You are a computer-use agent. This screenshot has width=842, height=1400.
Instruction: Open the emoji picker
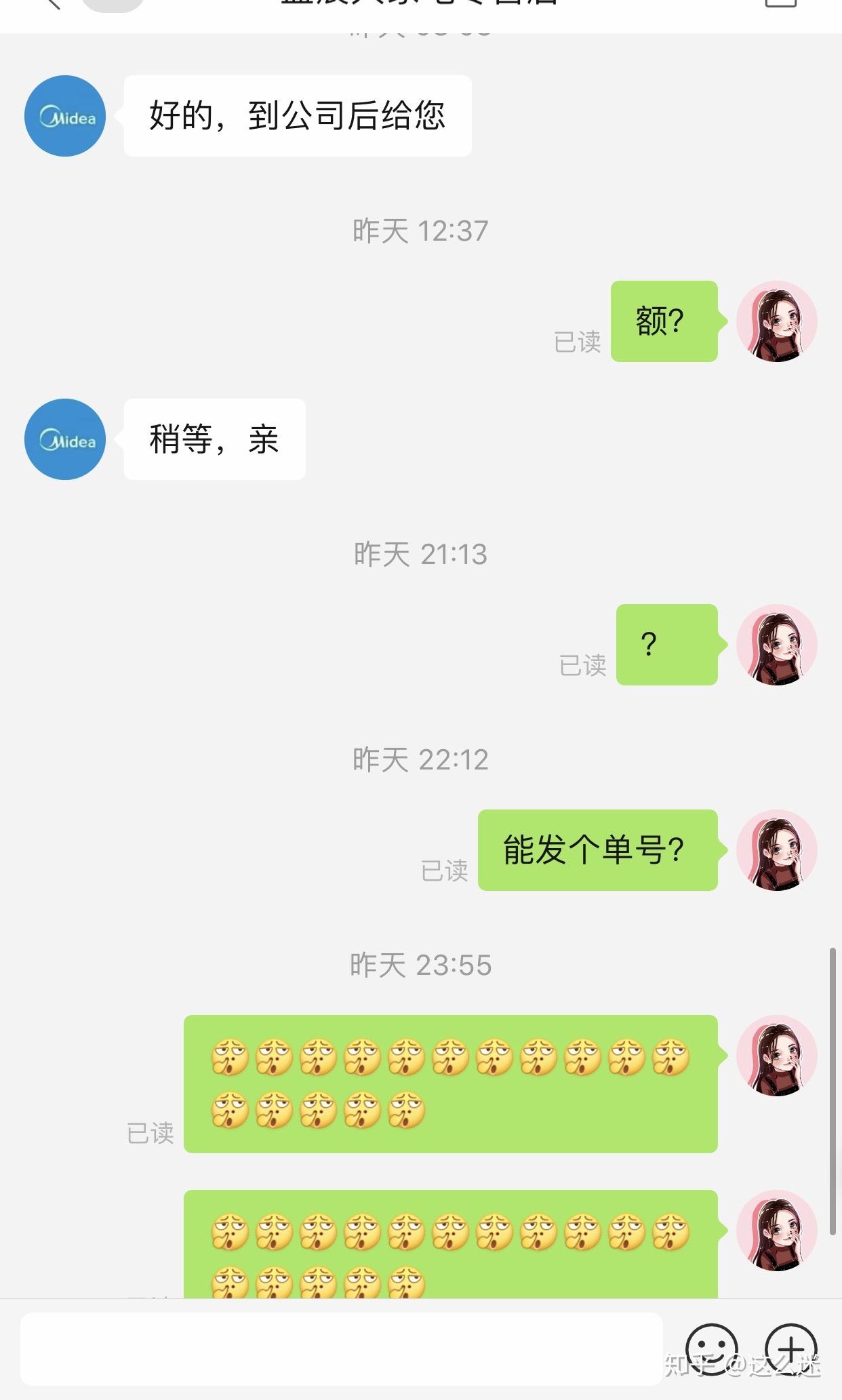click(711, 1348)
